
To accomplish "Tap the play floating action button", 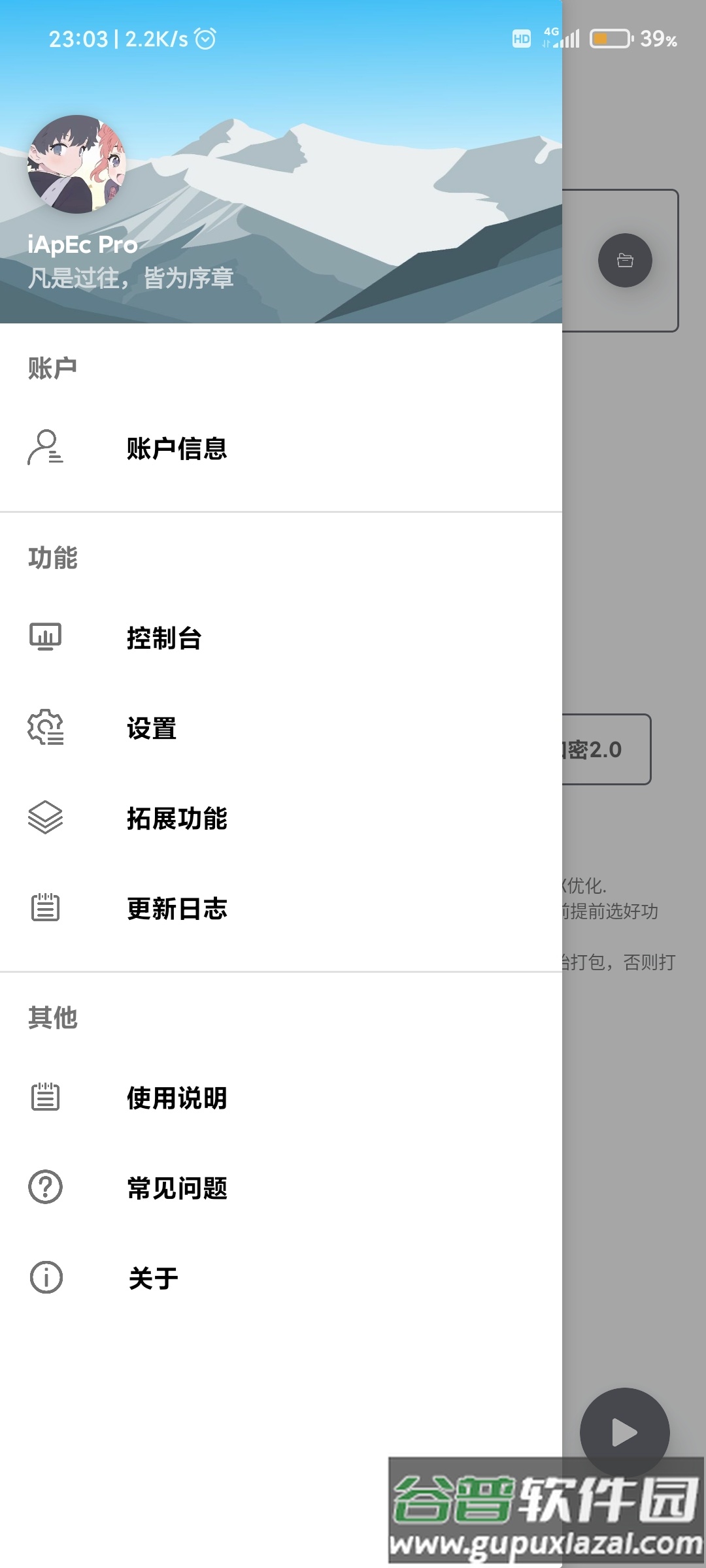I will 624,1432.
